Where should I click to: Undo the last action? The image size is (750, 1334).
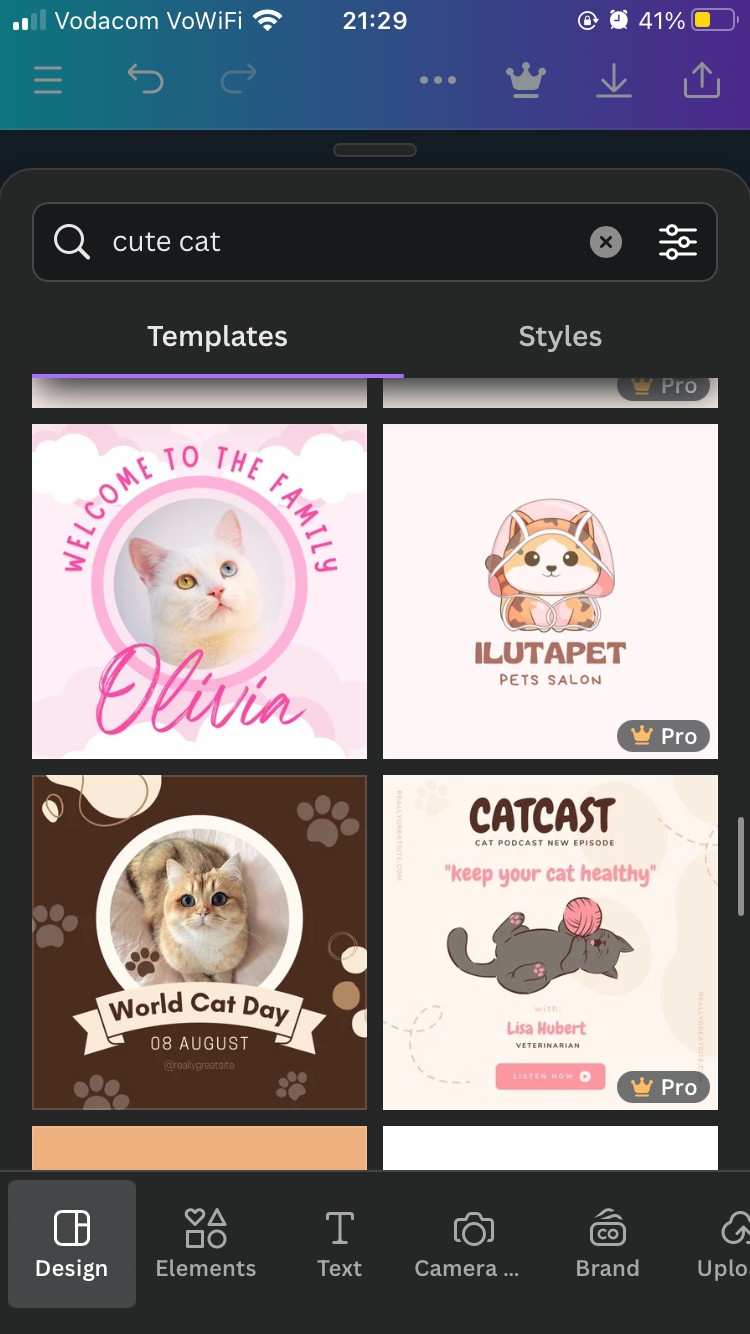[145, 80]
